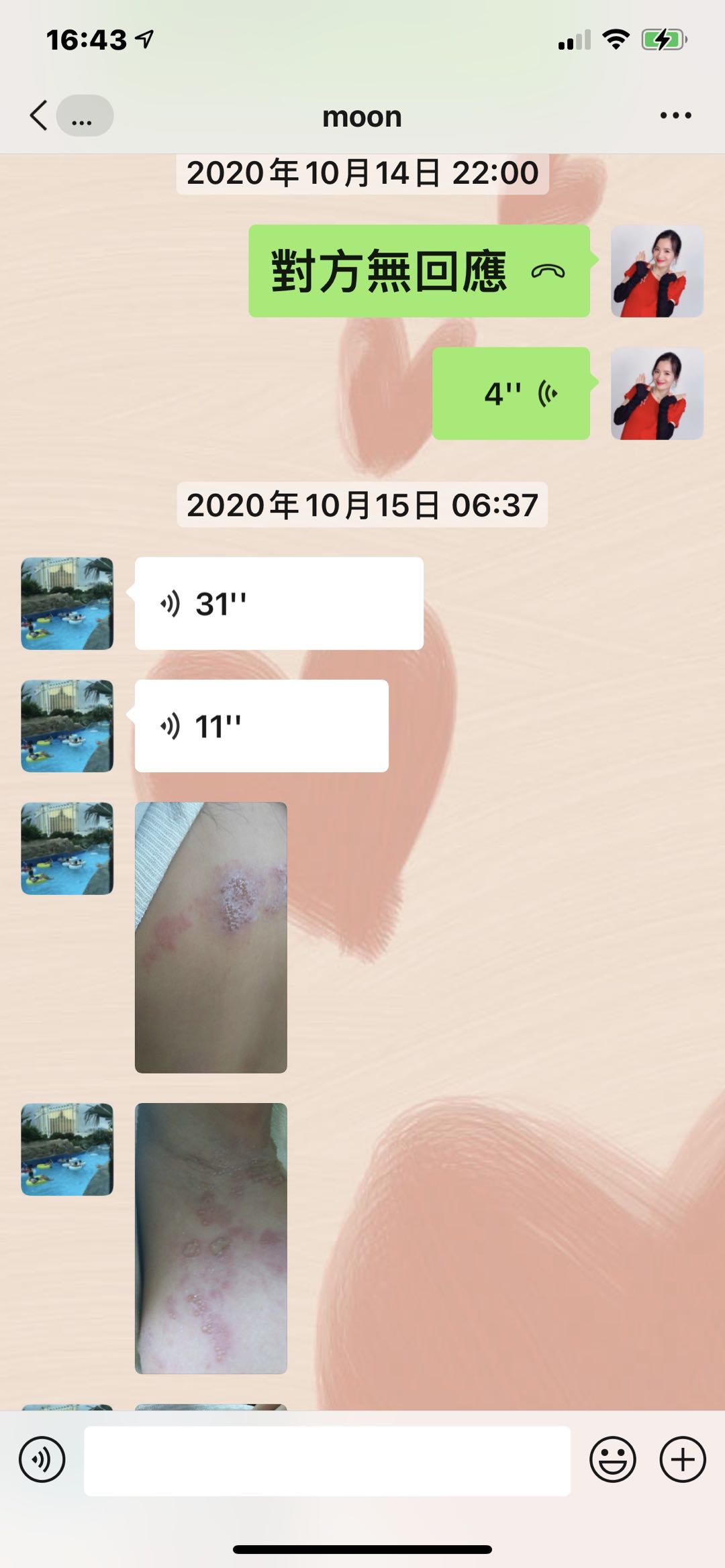
Task: Go back to the chat list
Action: coord(39,115)
